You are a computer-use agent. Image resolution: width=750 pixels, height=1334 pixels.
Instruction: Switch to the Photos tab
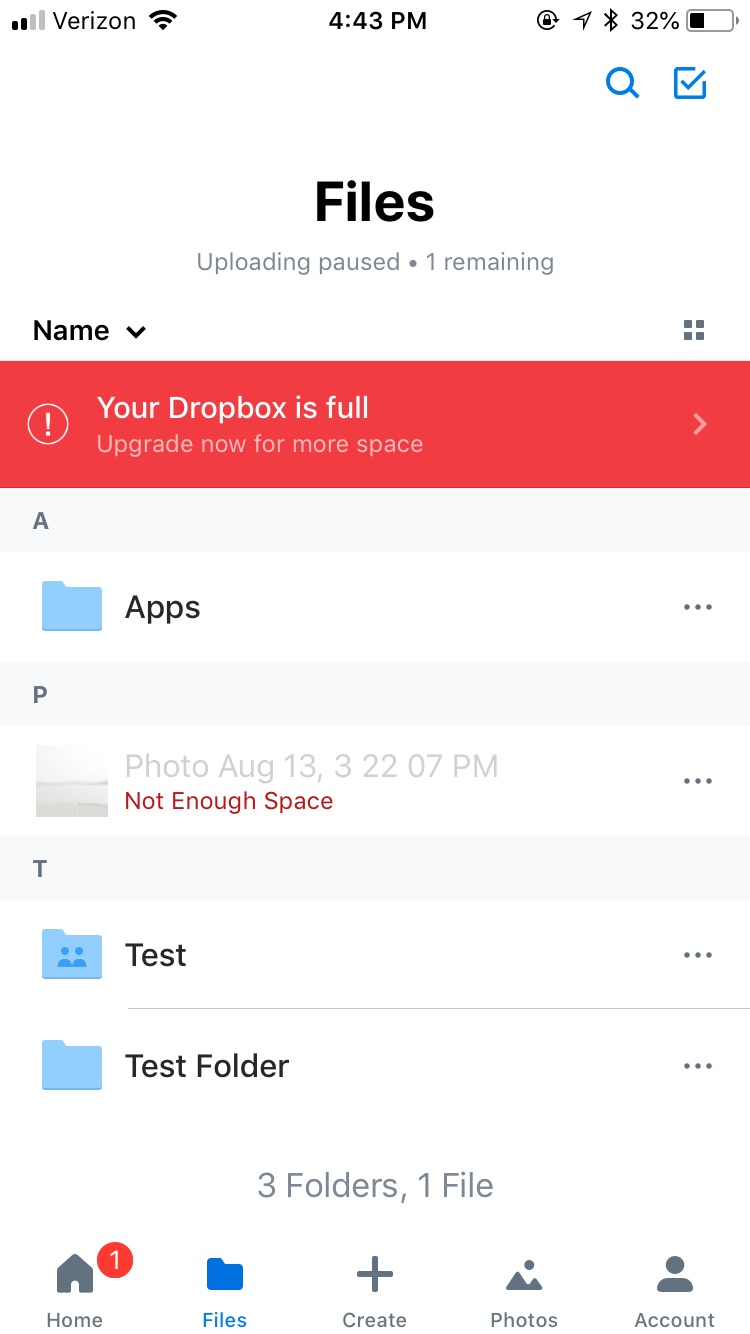click(x=524, y=1290)
